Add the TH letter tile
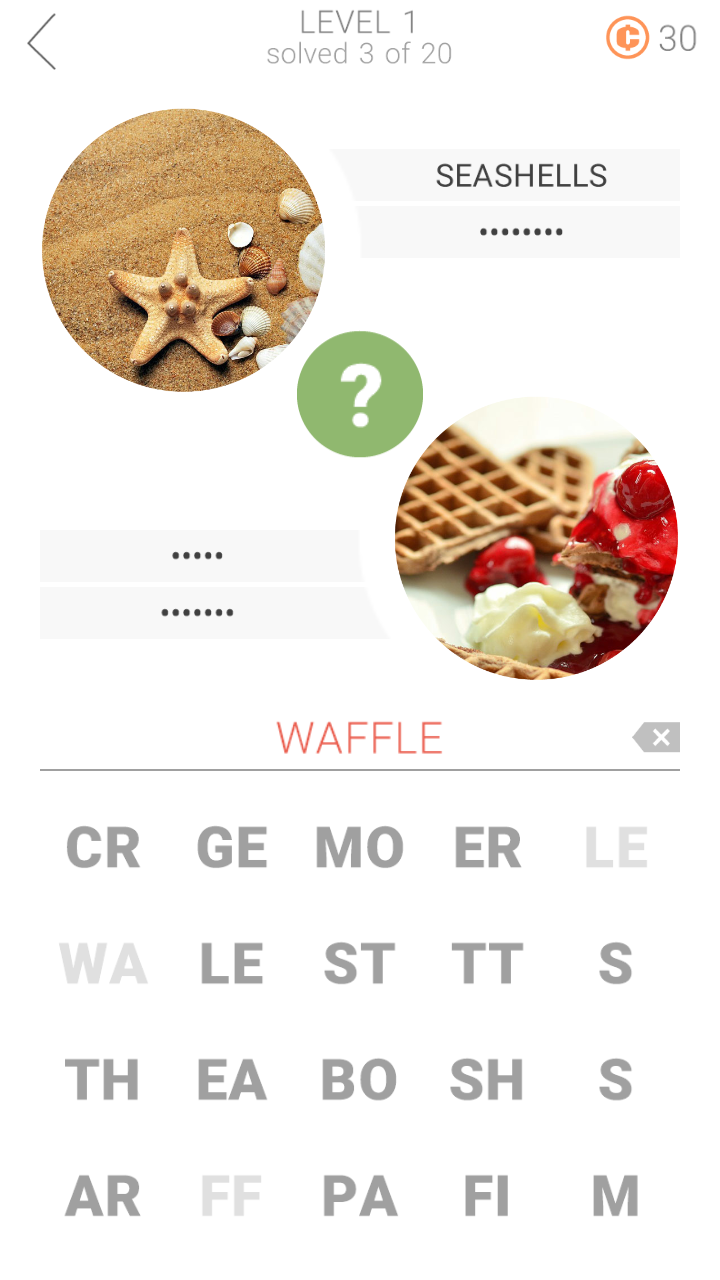This screenshot has height=1280, width=720. [x=103, y=1080]
